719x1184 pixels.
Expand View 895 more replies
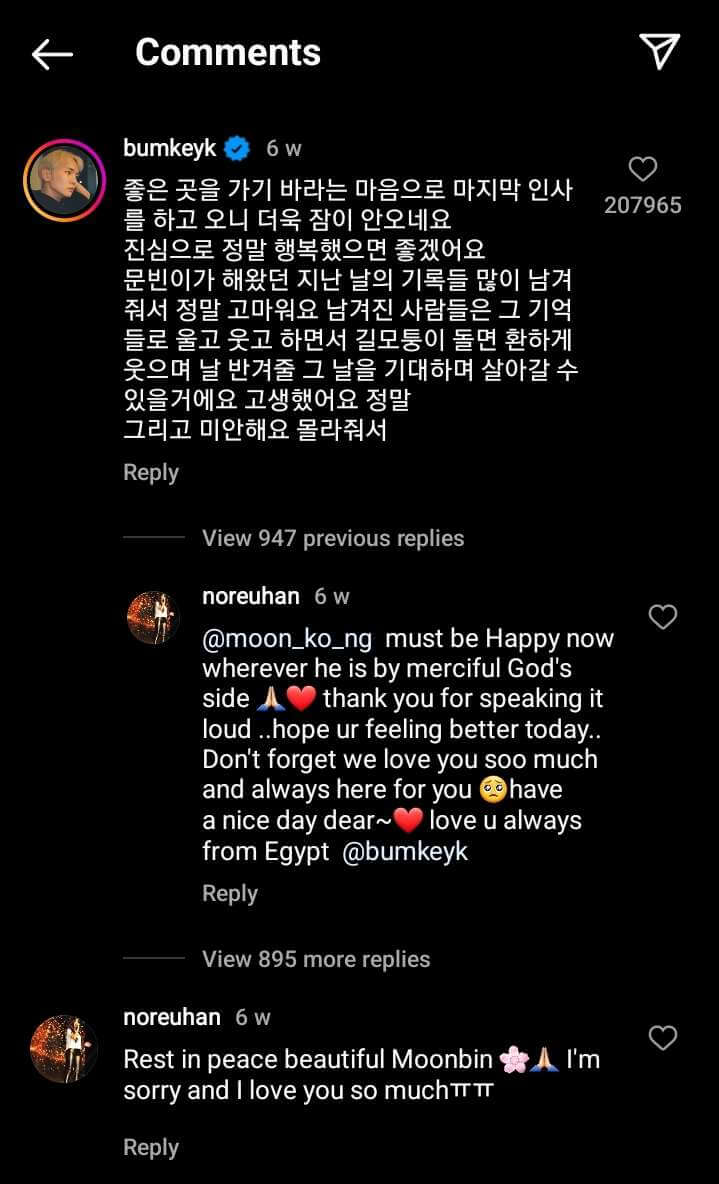coord(316,959)
